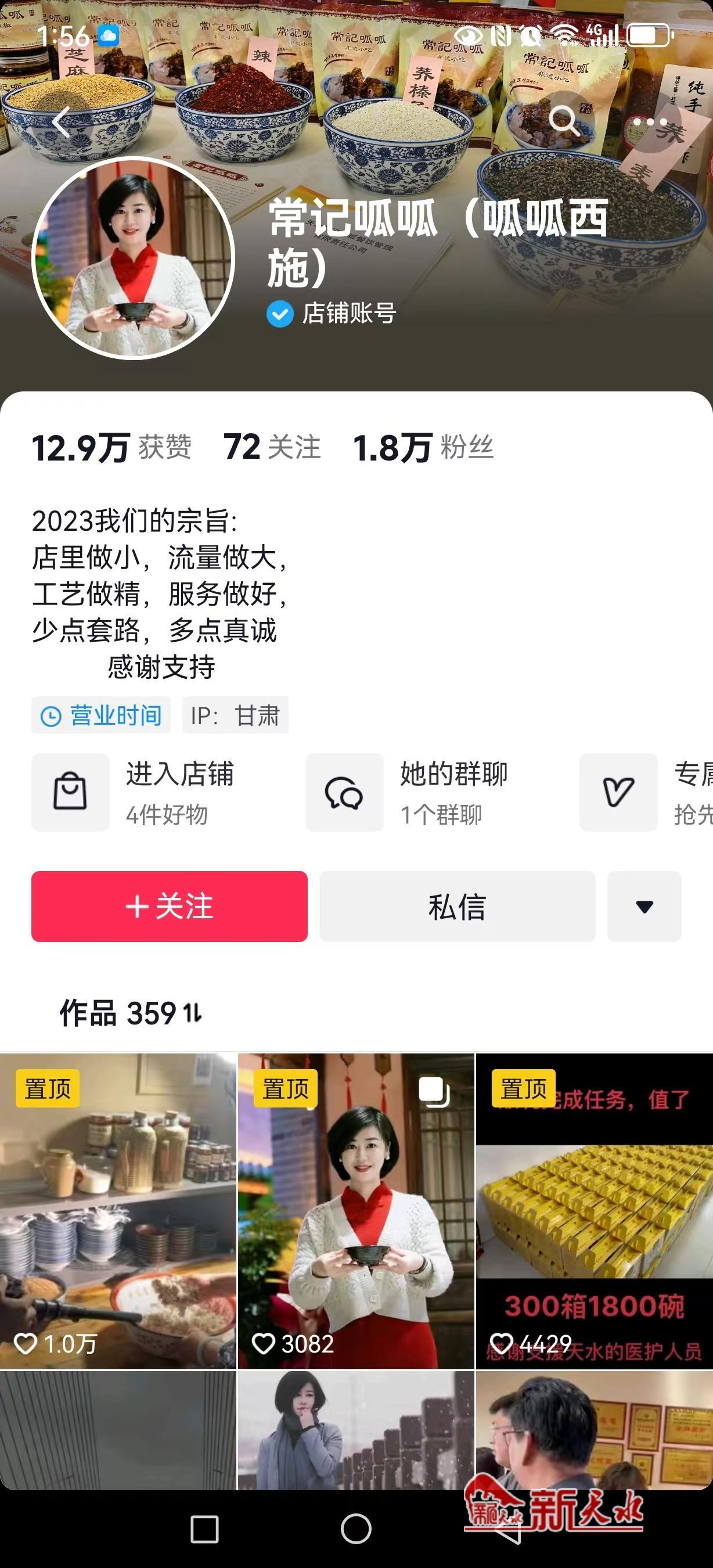Tap the system home button
713x1568 pixels.
[x=356, y=1529]
